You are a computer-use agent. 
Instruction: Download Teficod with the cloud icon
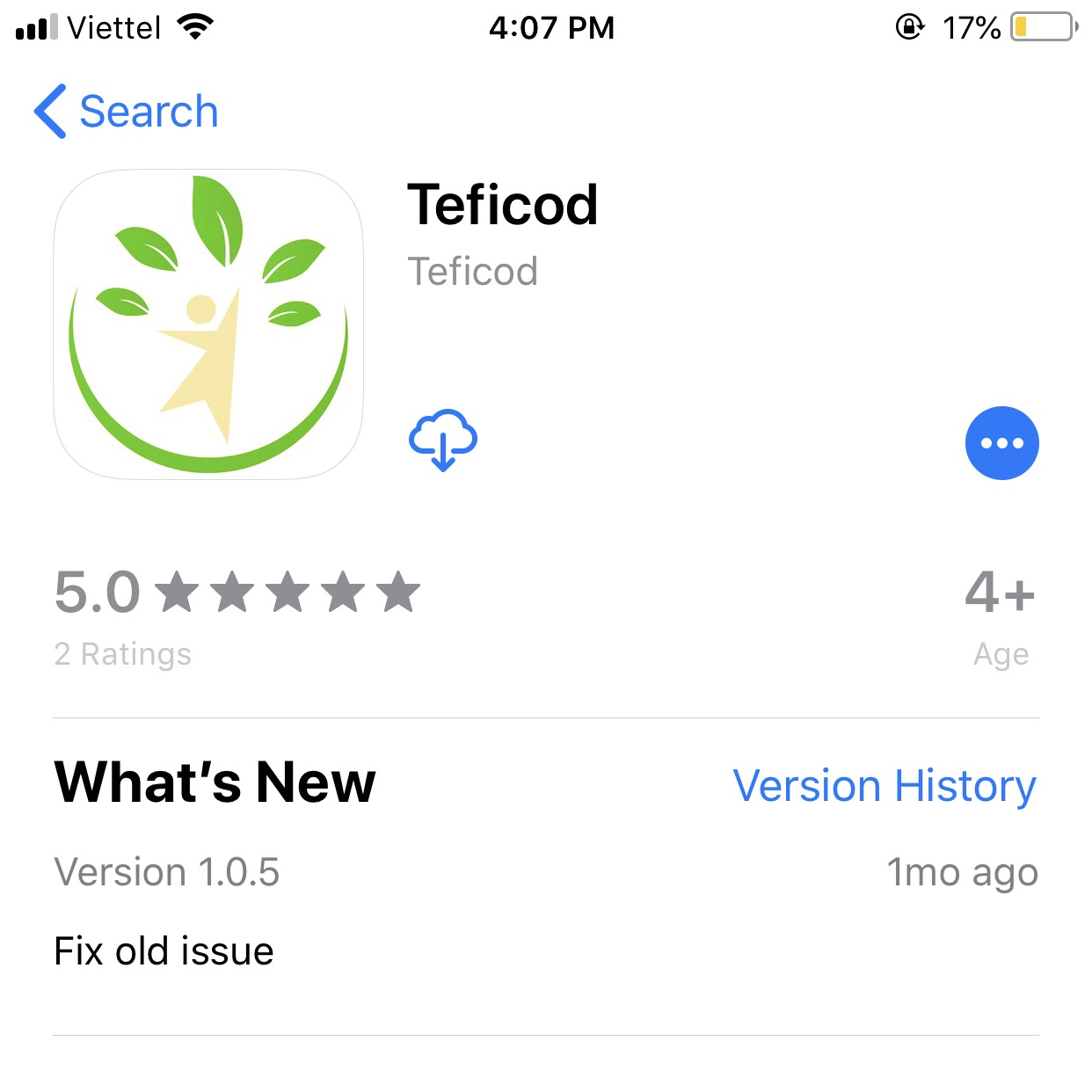click(x=443, y=440)
